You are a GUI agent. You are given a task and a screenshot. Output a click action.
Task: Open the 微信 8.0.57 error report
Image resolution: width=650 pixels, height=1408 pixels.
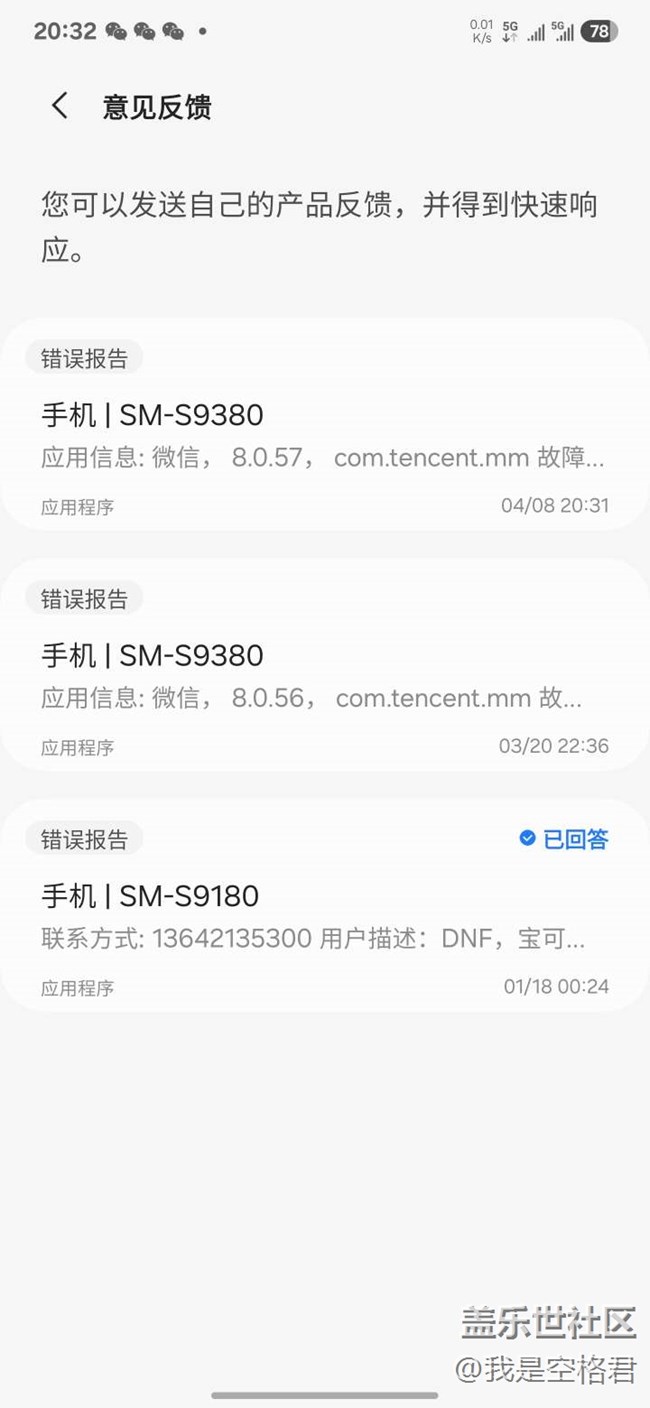click(324, 436)
